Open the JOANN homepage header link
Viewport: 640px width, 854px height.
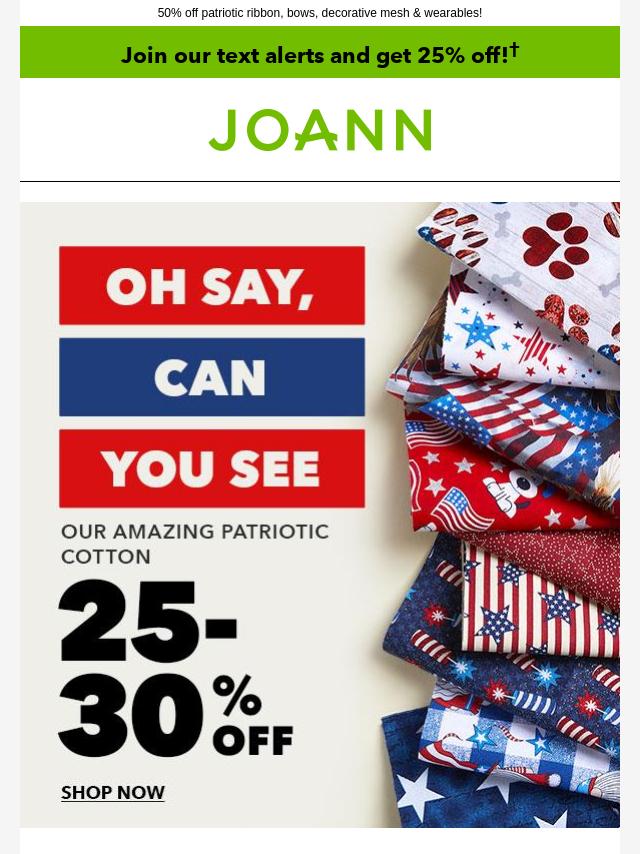(x=320, y=130)
